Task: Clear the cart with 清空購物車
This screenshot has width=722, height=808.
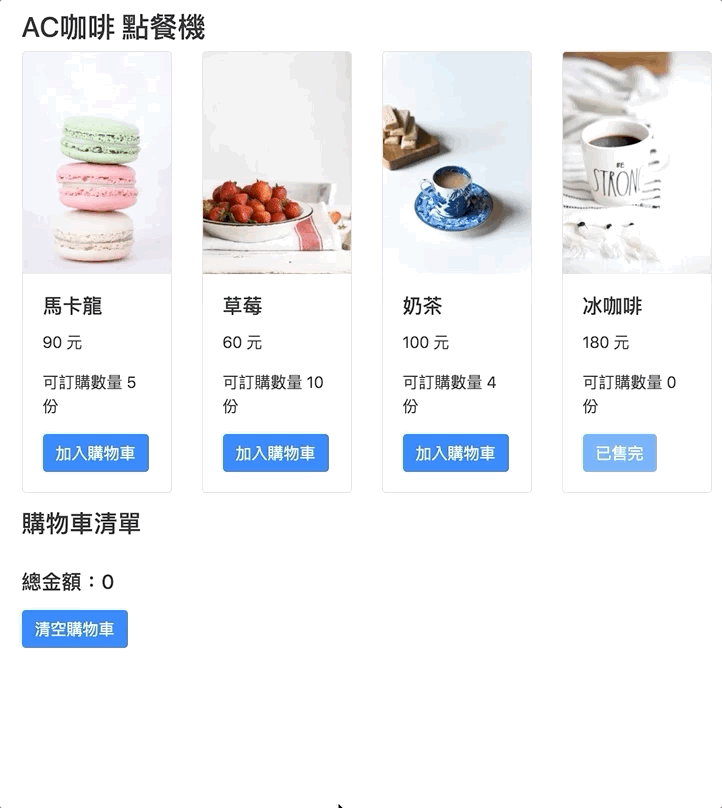Action: [x=75, y=629]
